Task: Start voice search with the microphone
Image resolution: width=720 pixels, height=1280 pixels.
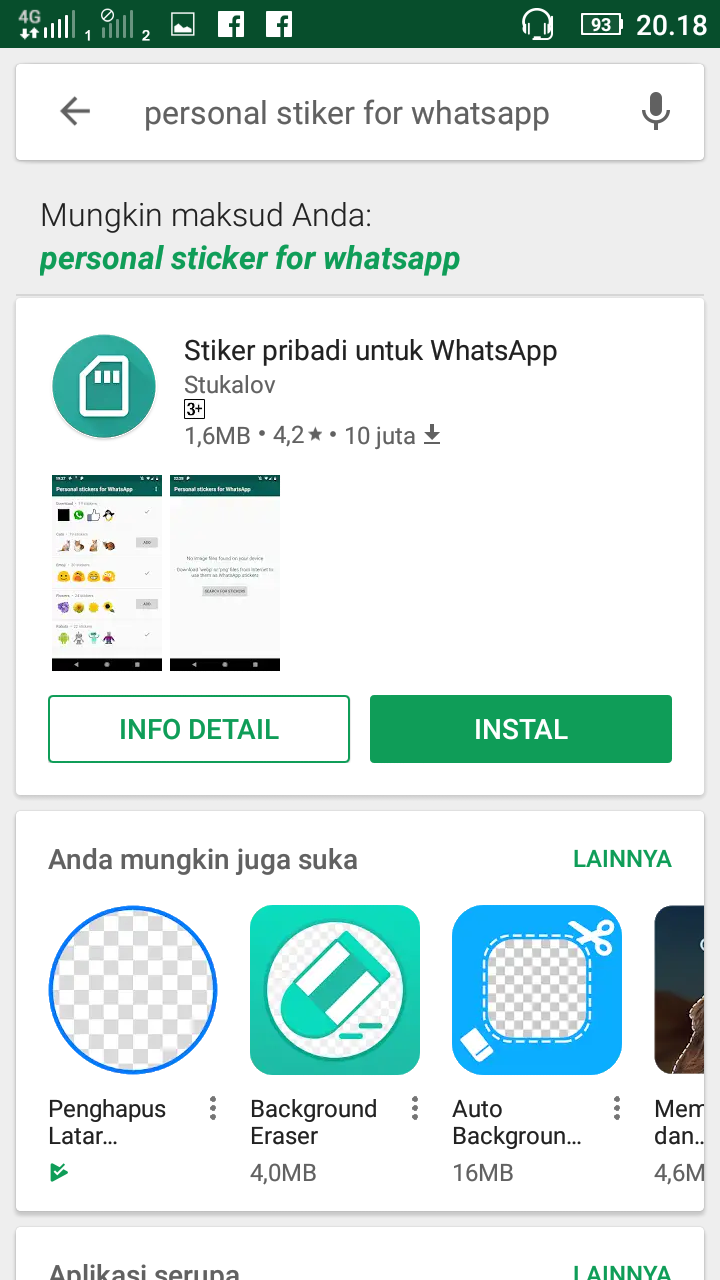Action: coord(655,112)
